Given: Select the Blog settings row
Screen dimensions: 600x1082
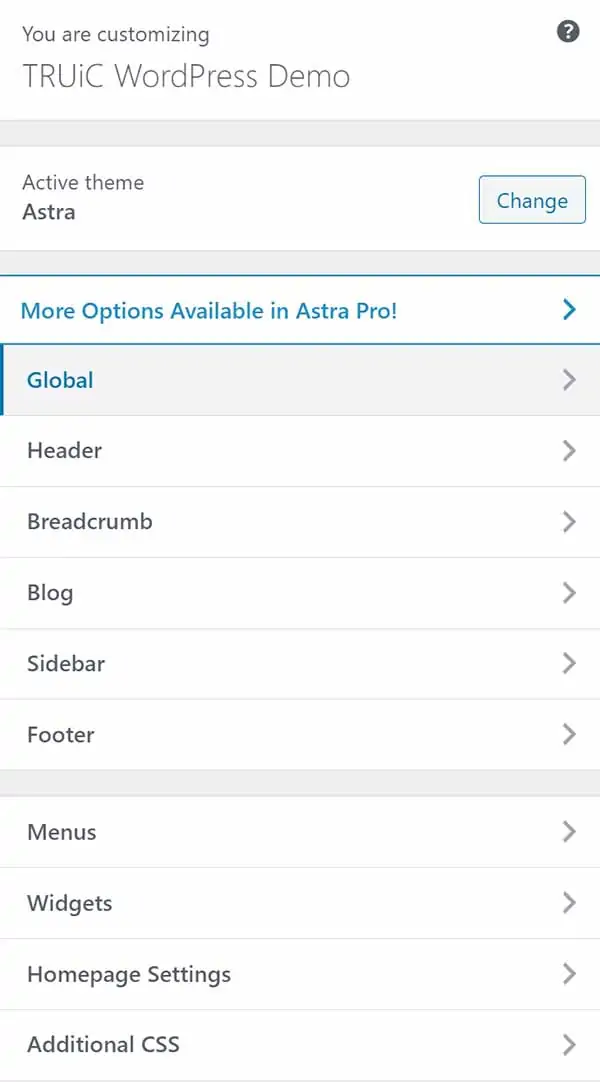Looking at the screenshot, I should [x=300, y=593].
